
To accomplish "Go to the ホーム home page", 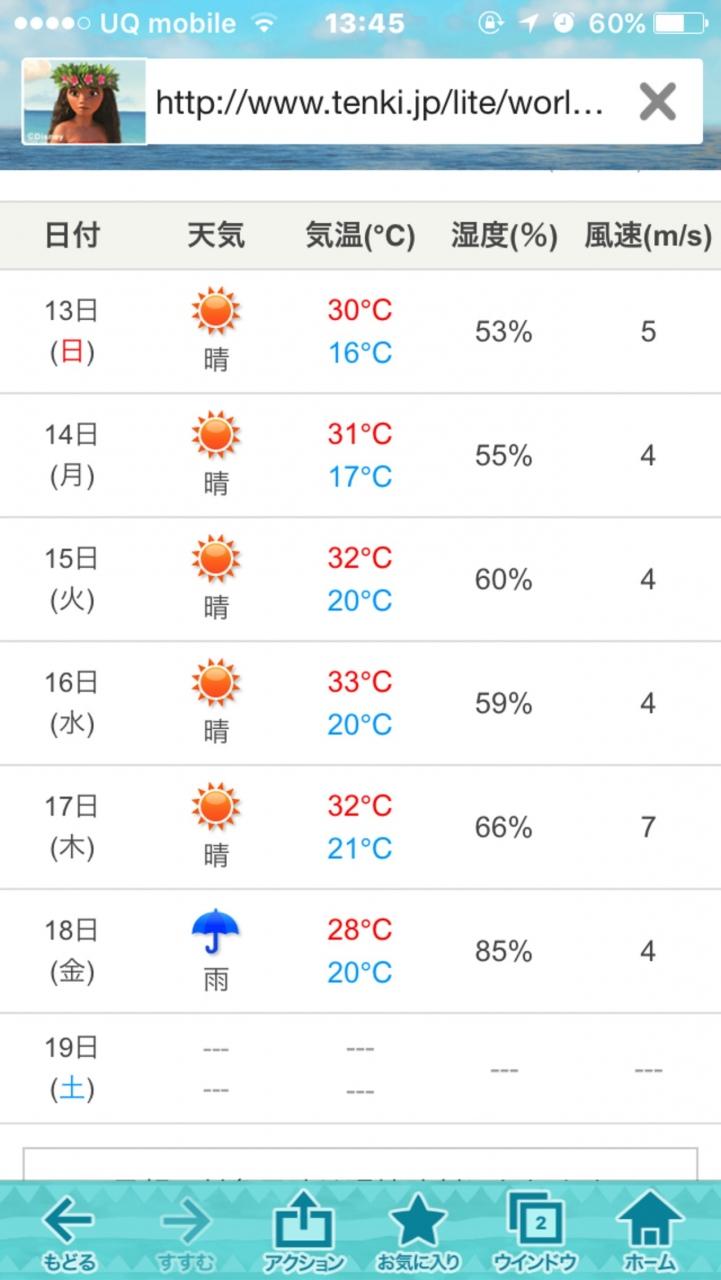I will (x=649, y=1232).
